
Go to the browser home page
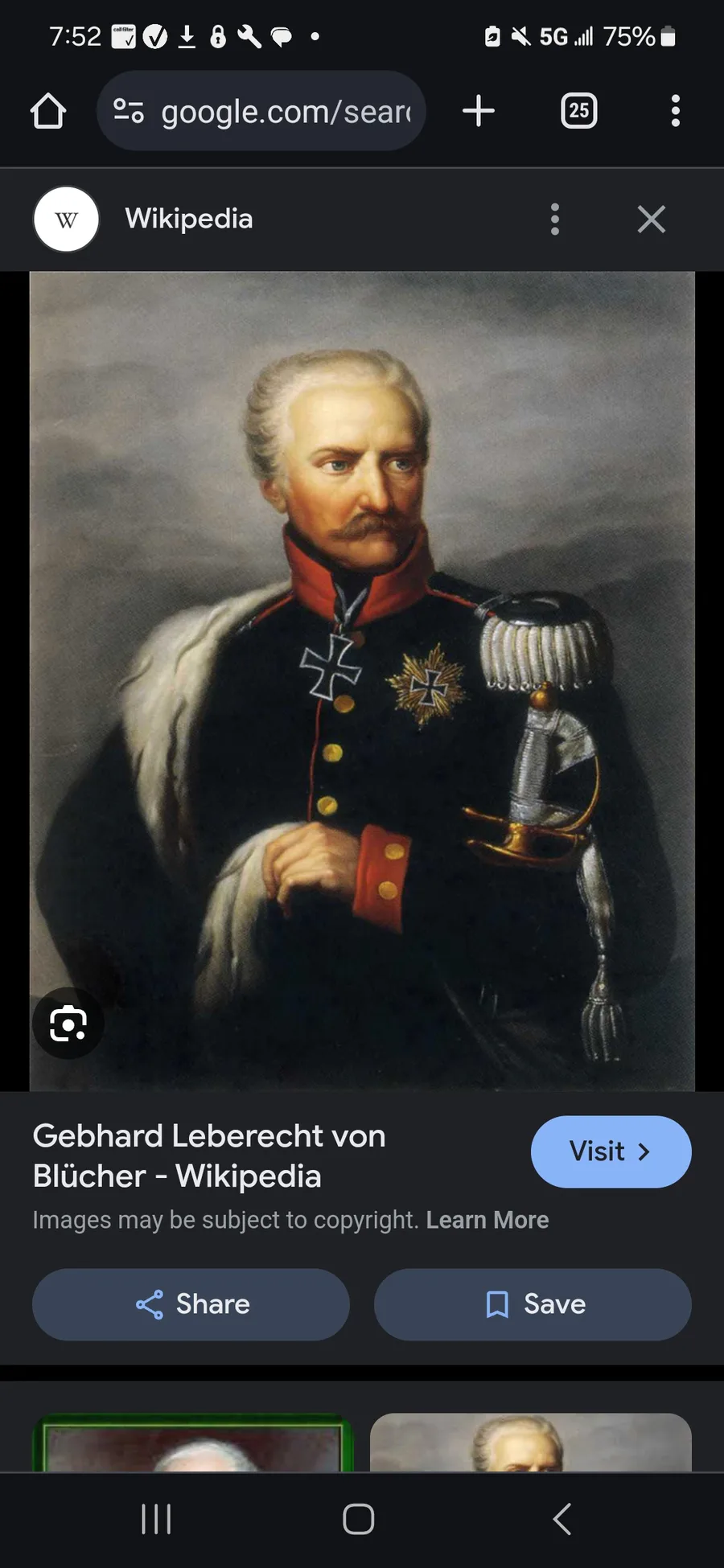click(x=48, y=111)
